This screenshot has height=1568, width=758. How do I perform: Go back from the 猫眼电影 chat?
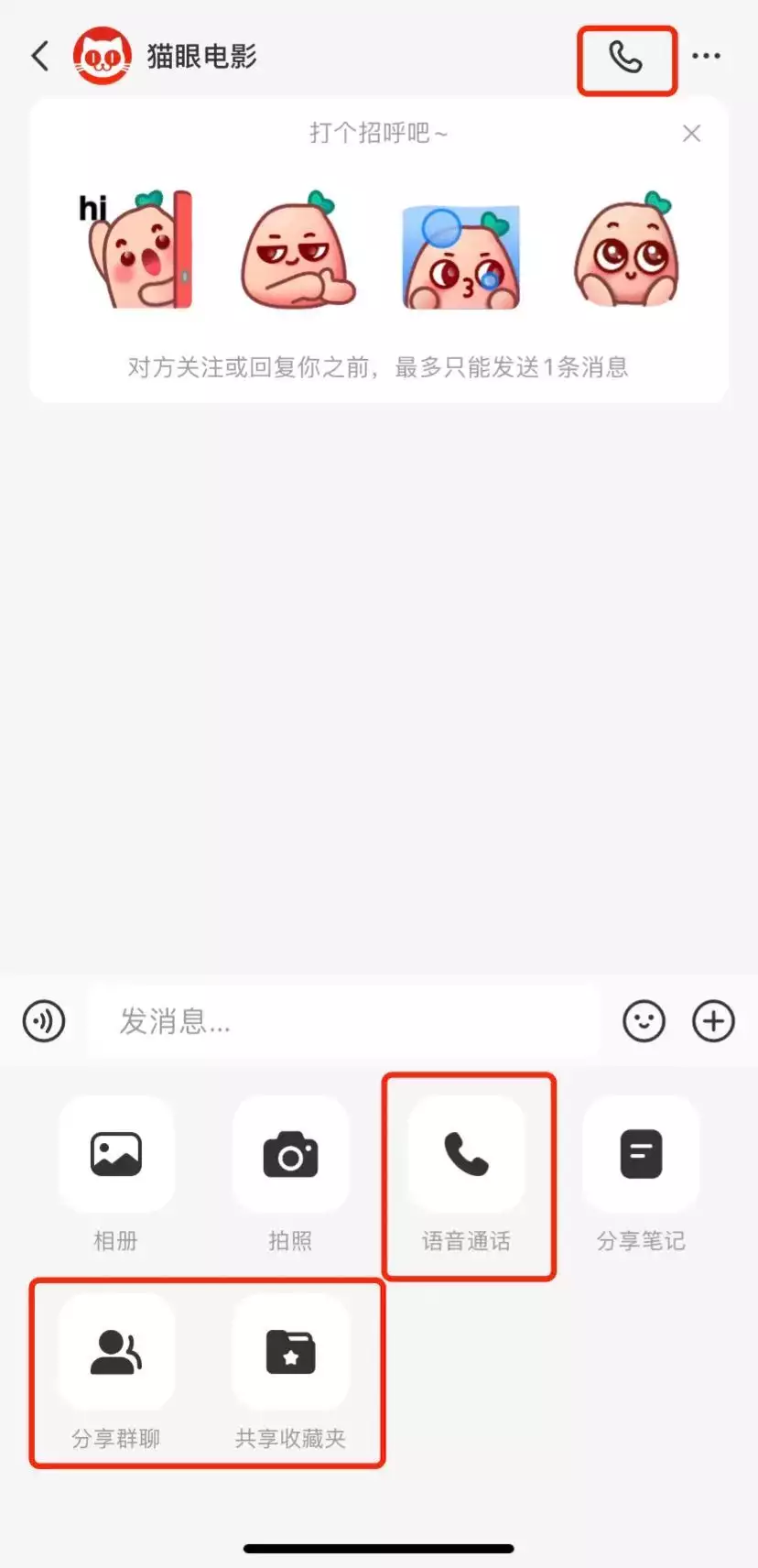tap(40, 57)
